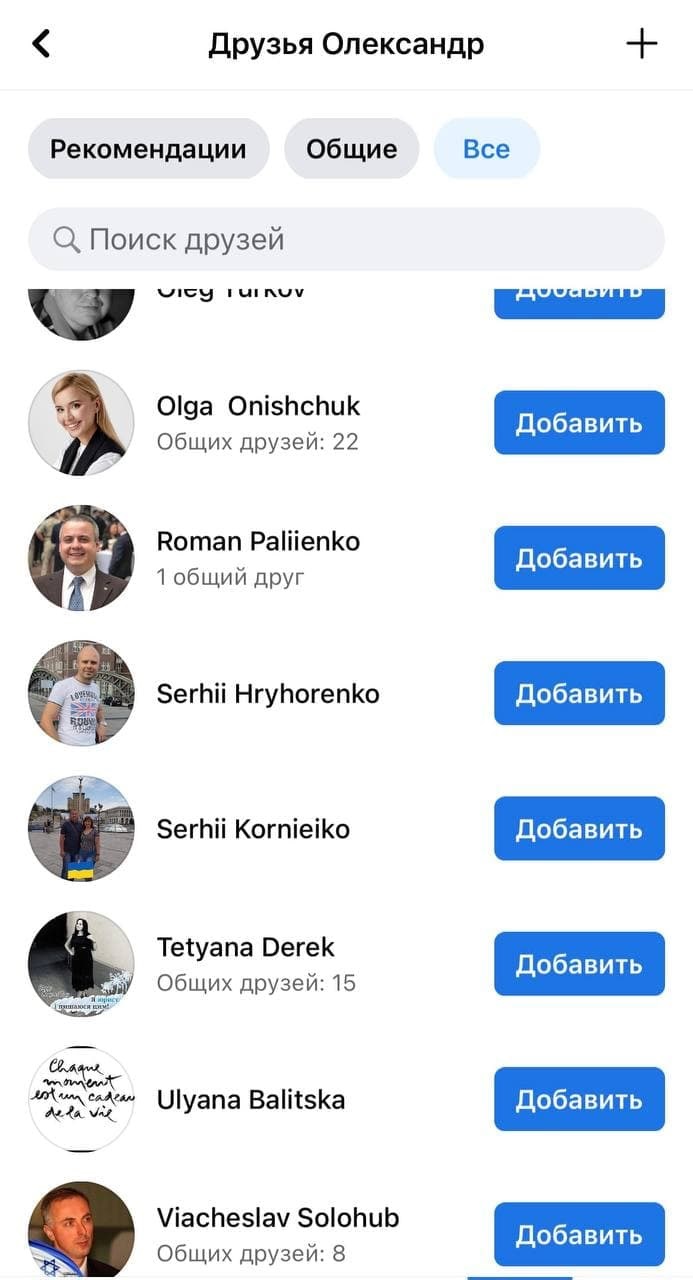Add Serhii Hryhorenko as a friend
This screenshot has width=693, height=1280.
pos(579,693)
